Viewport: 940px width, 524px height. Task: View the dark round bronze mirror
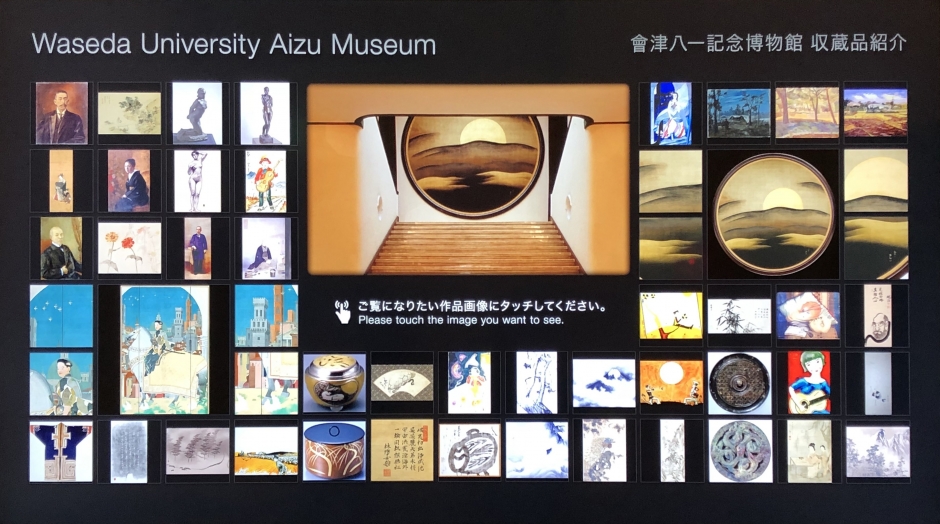(740, 382)
